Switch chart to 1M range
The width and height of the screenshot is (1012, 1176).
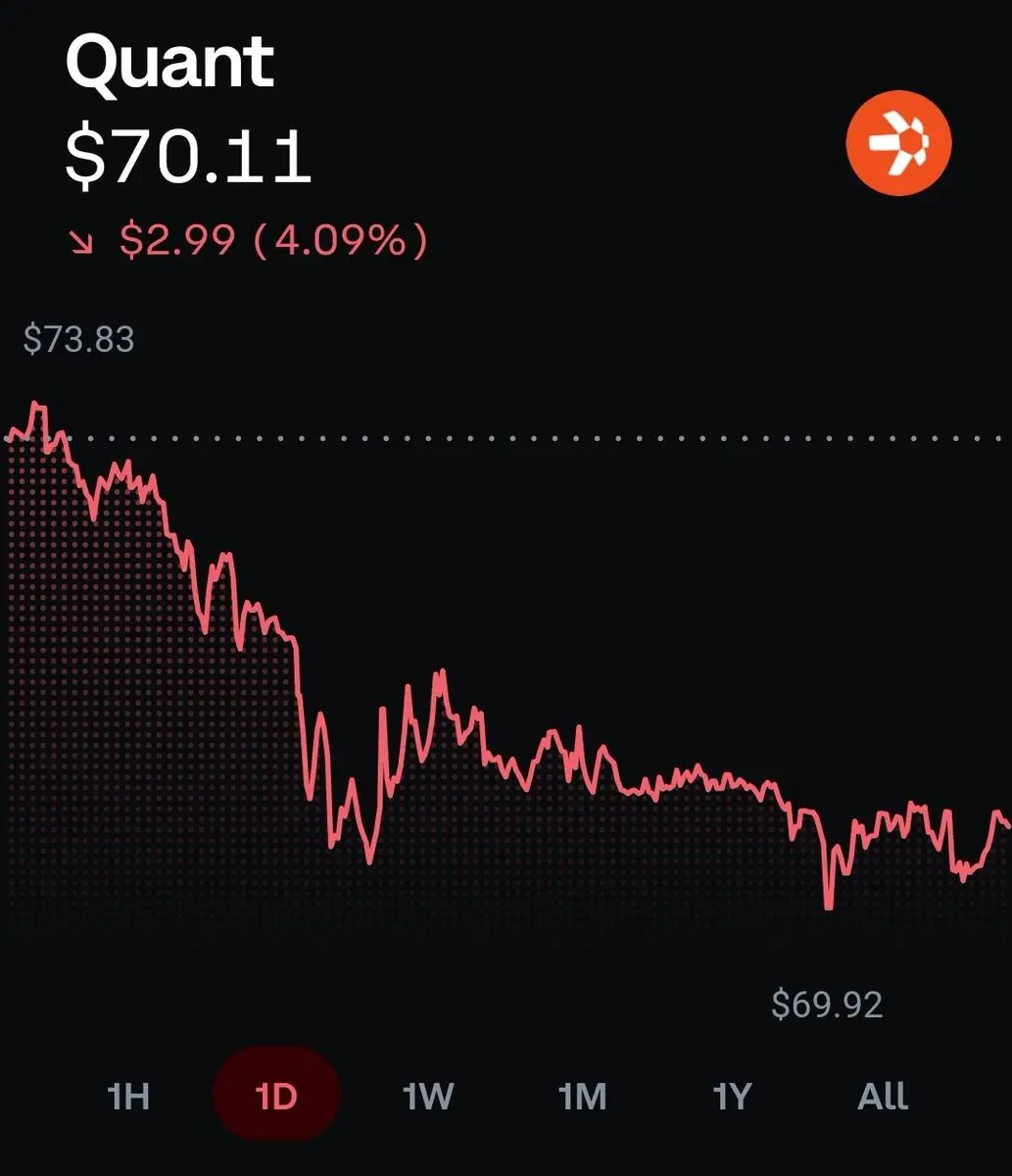pos(582,1096)
